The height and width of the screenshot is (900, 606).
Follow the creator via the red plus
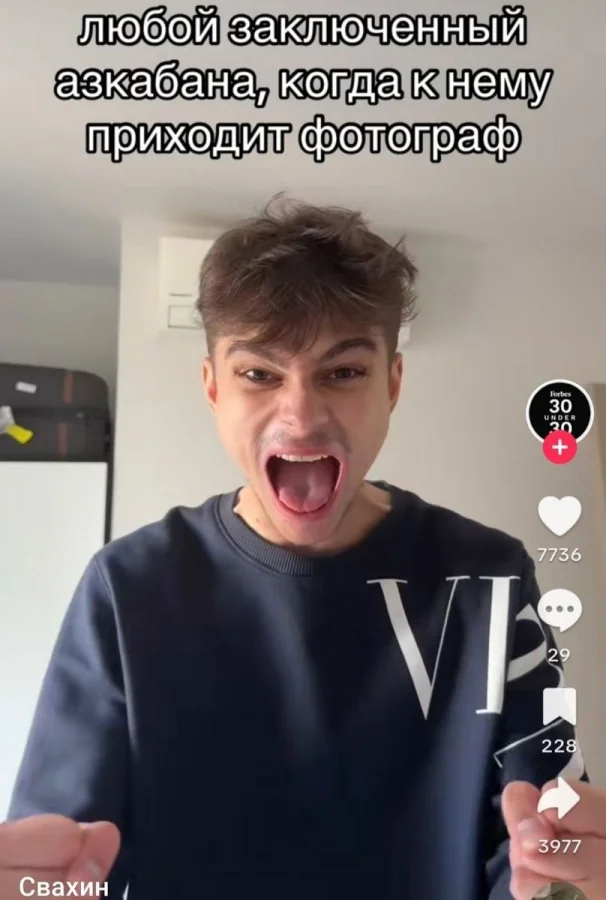(x=559, y=448)
